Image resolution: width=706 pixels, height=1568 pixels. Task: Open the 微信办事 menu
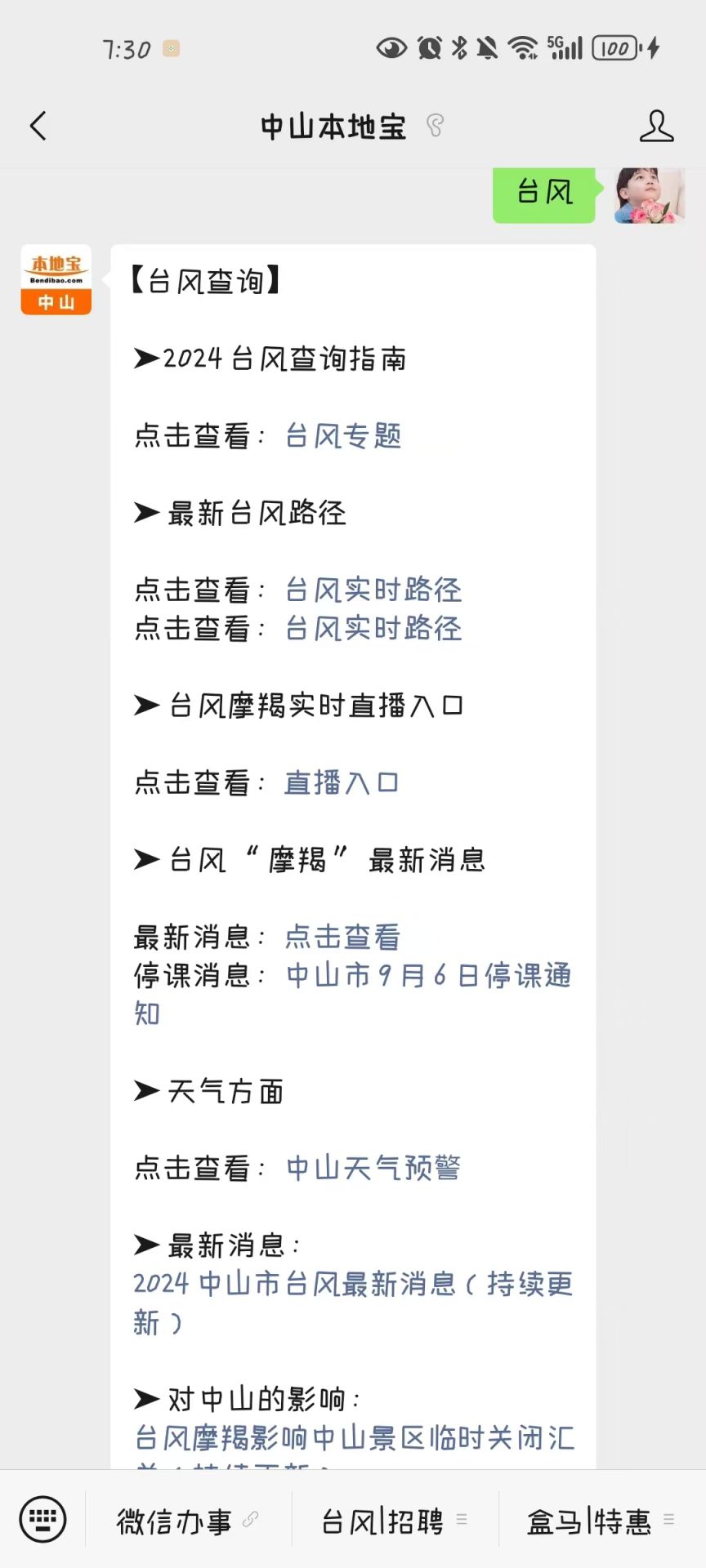188,1521
